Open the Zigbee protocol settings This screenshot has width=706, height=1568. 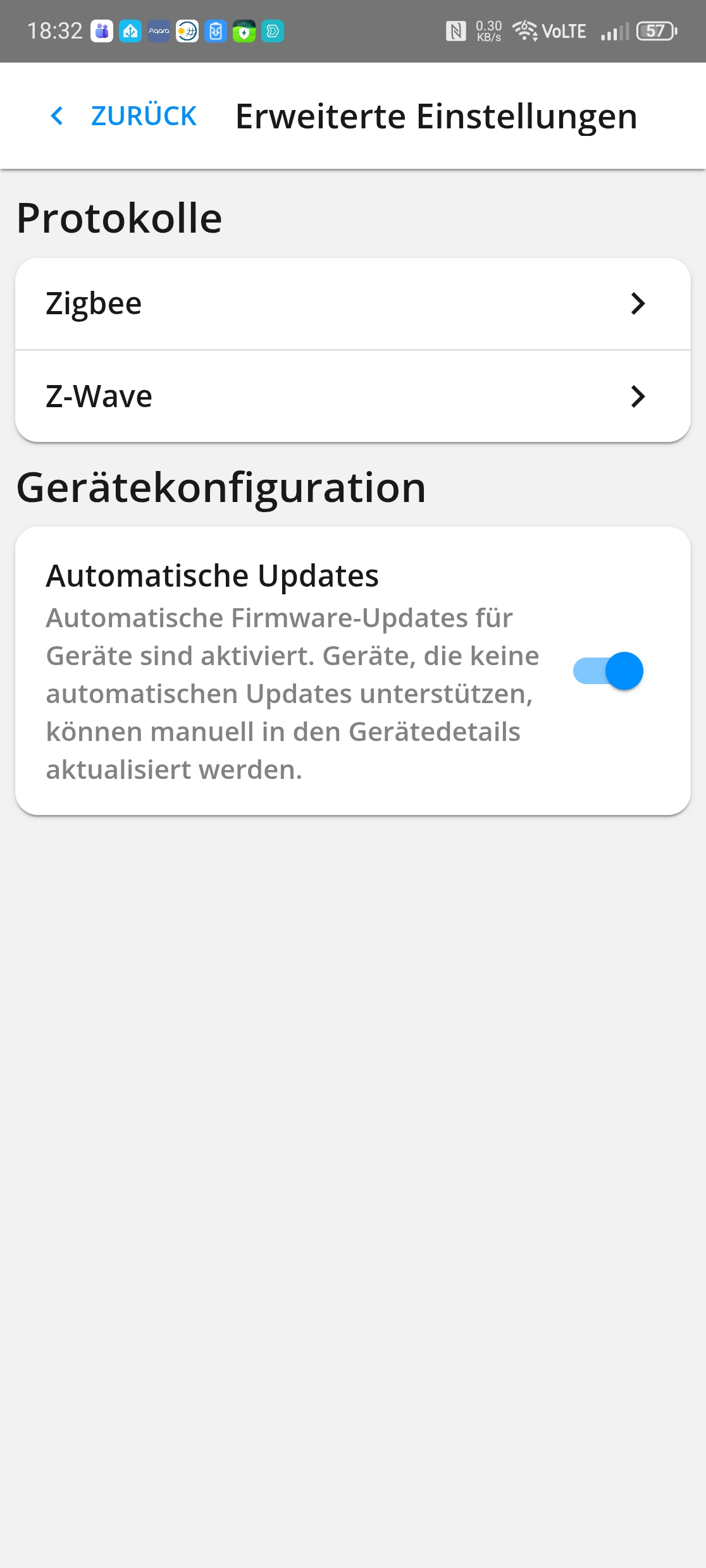[x=352, y=303]
